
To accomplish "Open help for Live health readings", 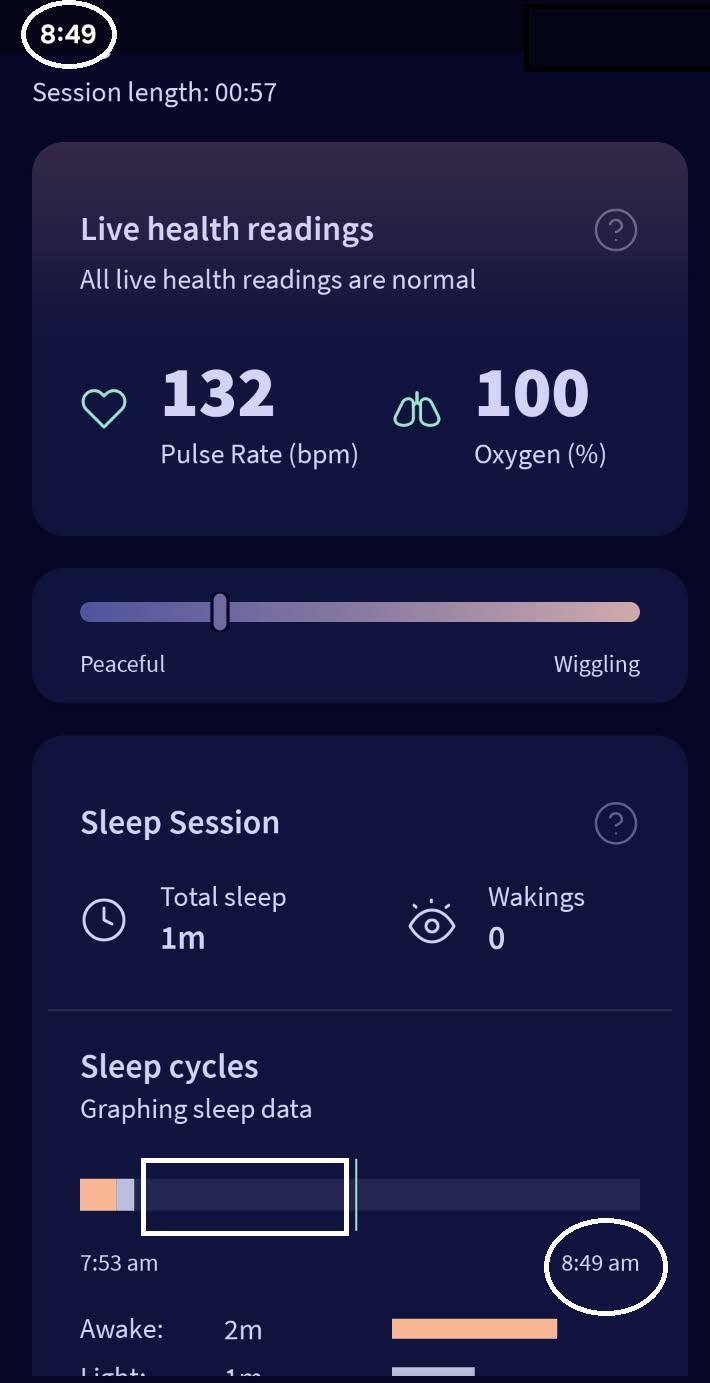I will (x=615, y=231).
